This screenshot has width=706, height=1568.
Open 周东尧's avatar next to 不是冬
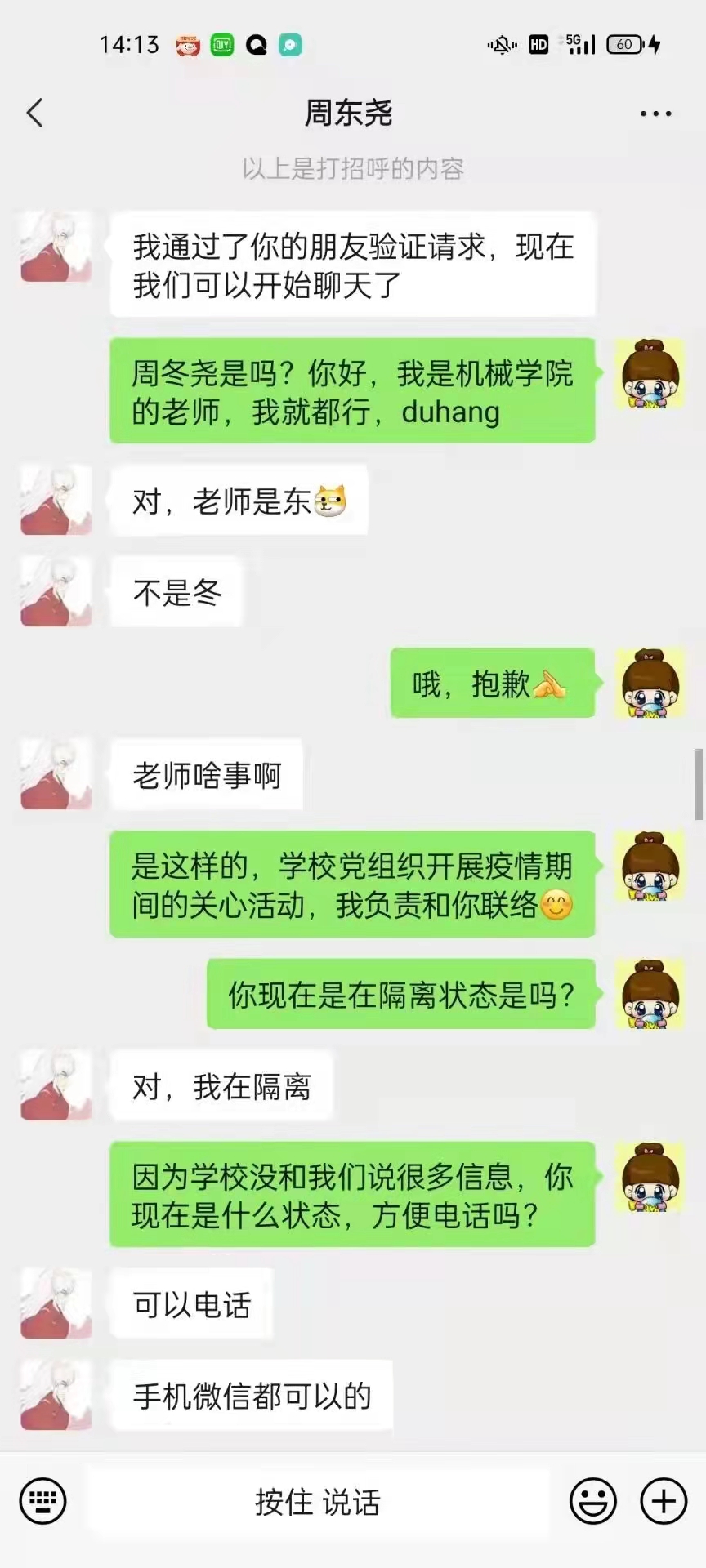(x=56, y=592)
